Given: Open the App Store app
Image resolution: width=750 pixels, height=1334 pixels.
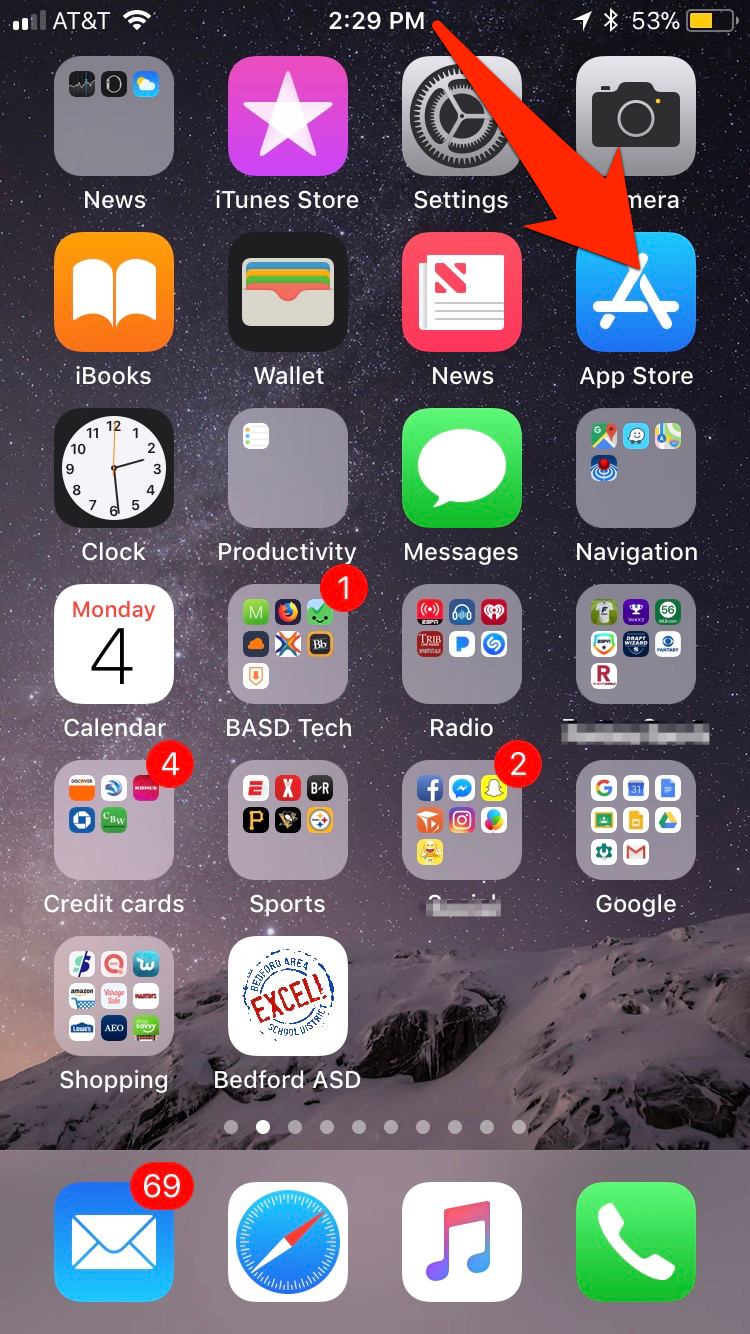Looking at the screenshot, I should click(x=636, y=292).
